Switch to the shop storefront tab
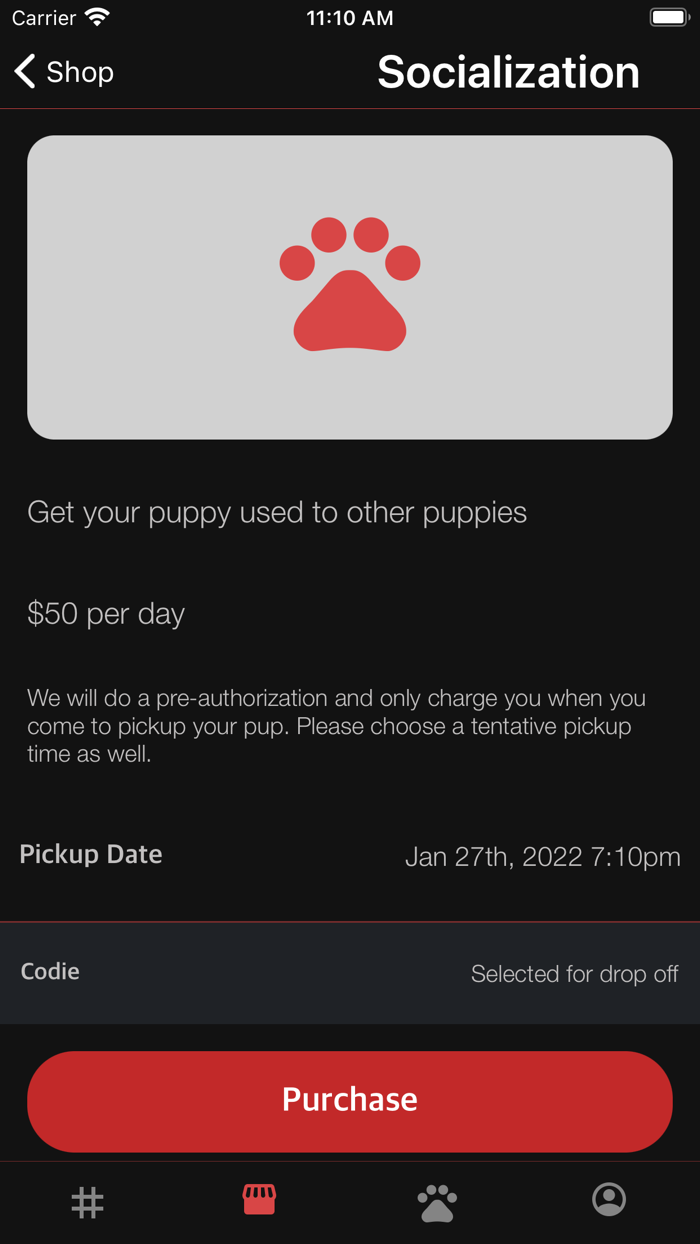Viewport: 700px width, 1244px height. point(259,1200)
